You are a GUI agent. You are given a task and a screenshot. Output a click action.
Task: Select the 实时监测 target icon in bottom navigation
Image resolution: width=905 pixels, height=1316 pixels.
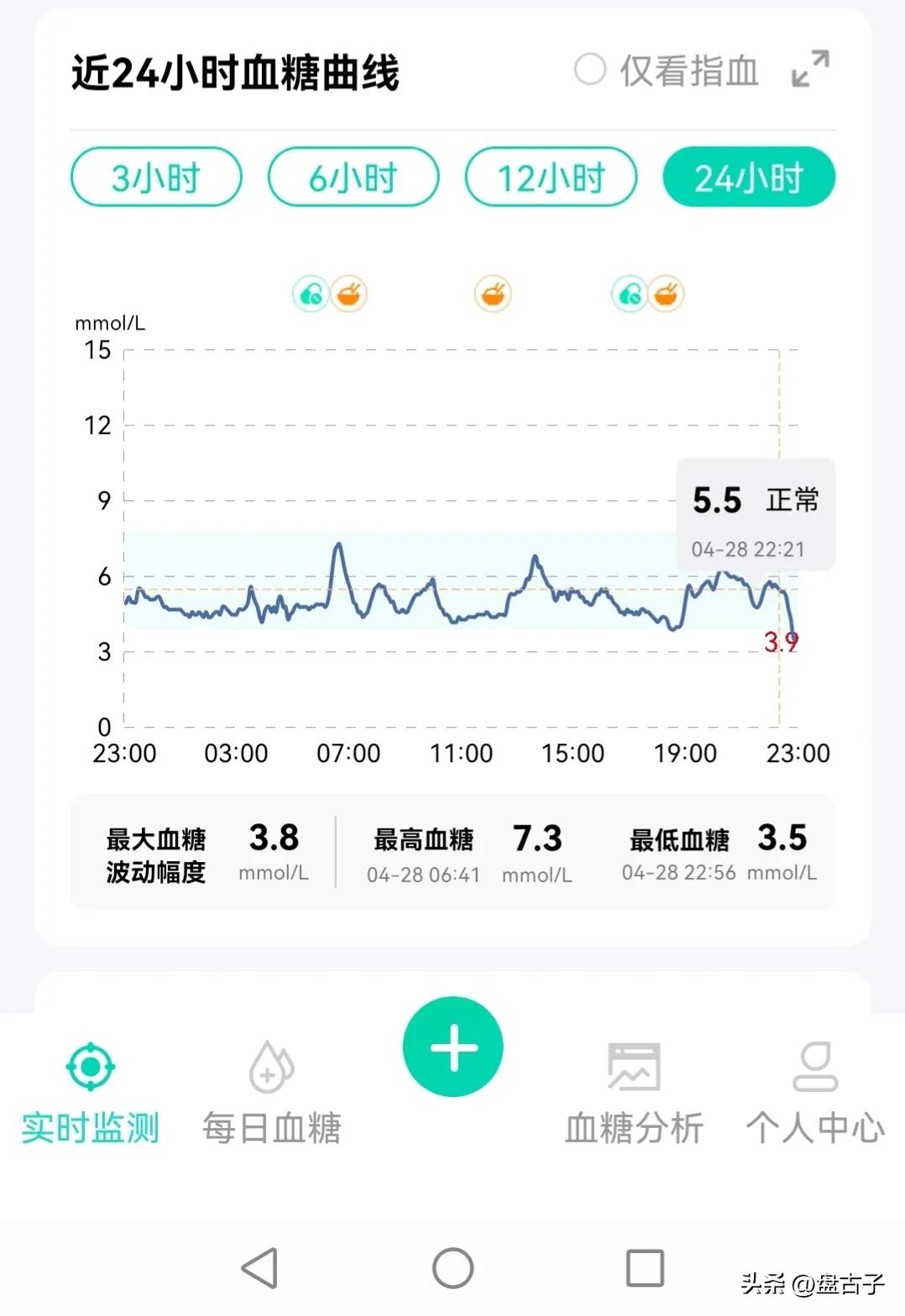(90, 1066)
